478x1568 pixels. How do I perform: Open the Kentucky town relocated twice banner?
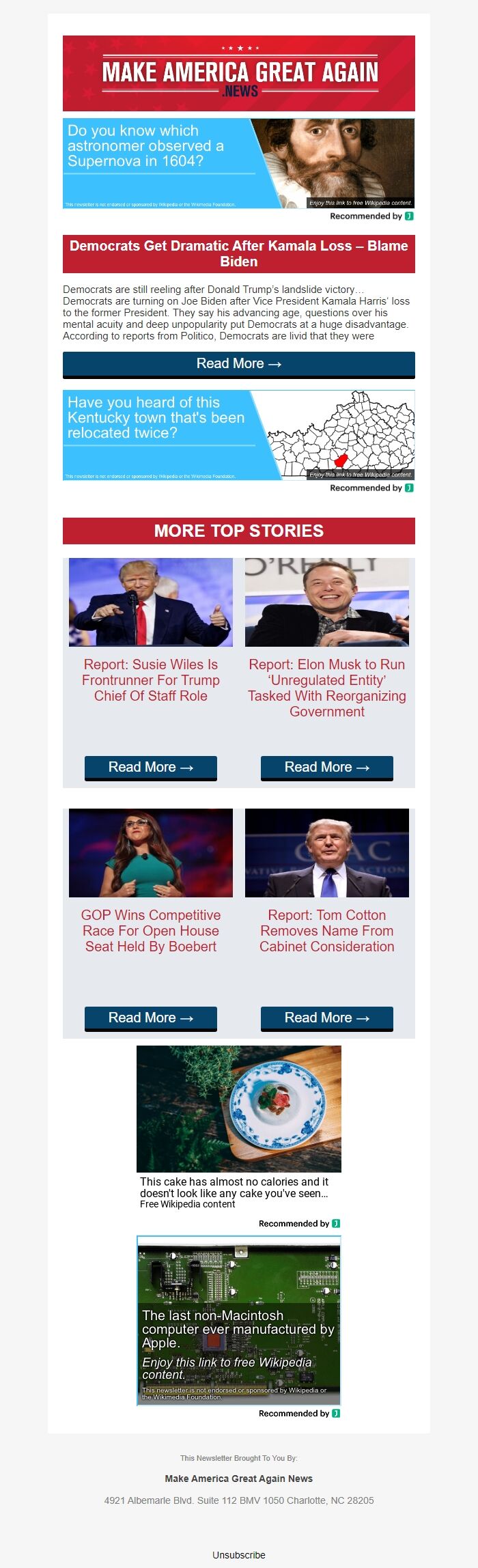pos(238,435)
